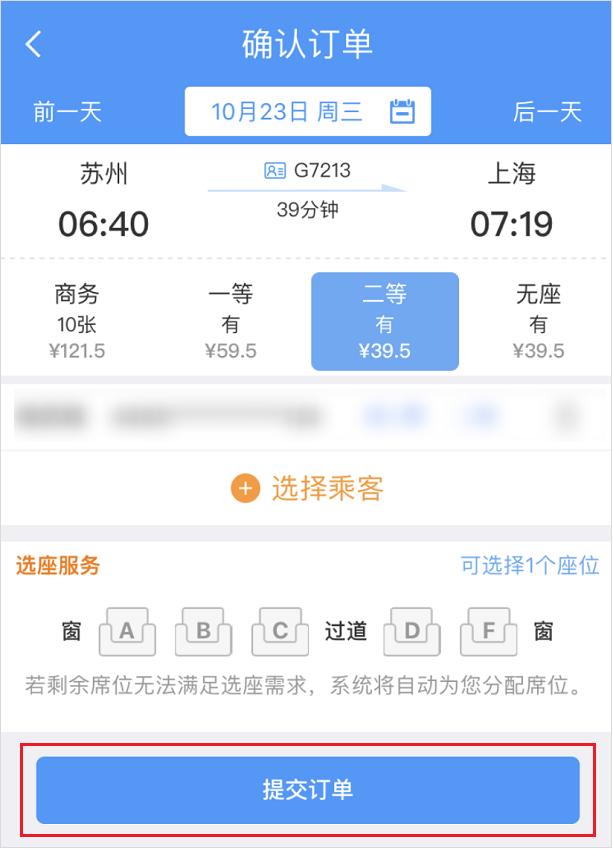
Task: Select the 商务 seat class
Action: (77, 321)
